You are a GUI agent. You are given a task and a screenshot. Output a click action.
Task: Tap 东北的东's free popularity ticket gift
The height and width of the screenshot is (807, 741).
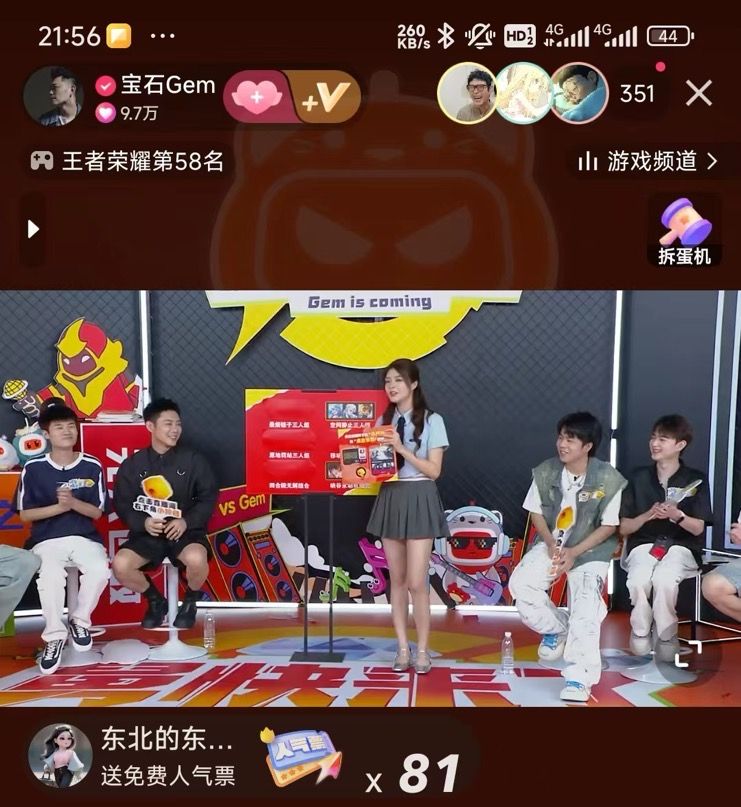coord(301,758)
